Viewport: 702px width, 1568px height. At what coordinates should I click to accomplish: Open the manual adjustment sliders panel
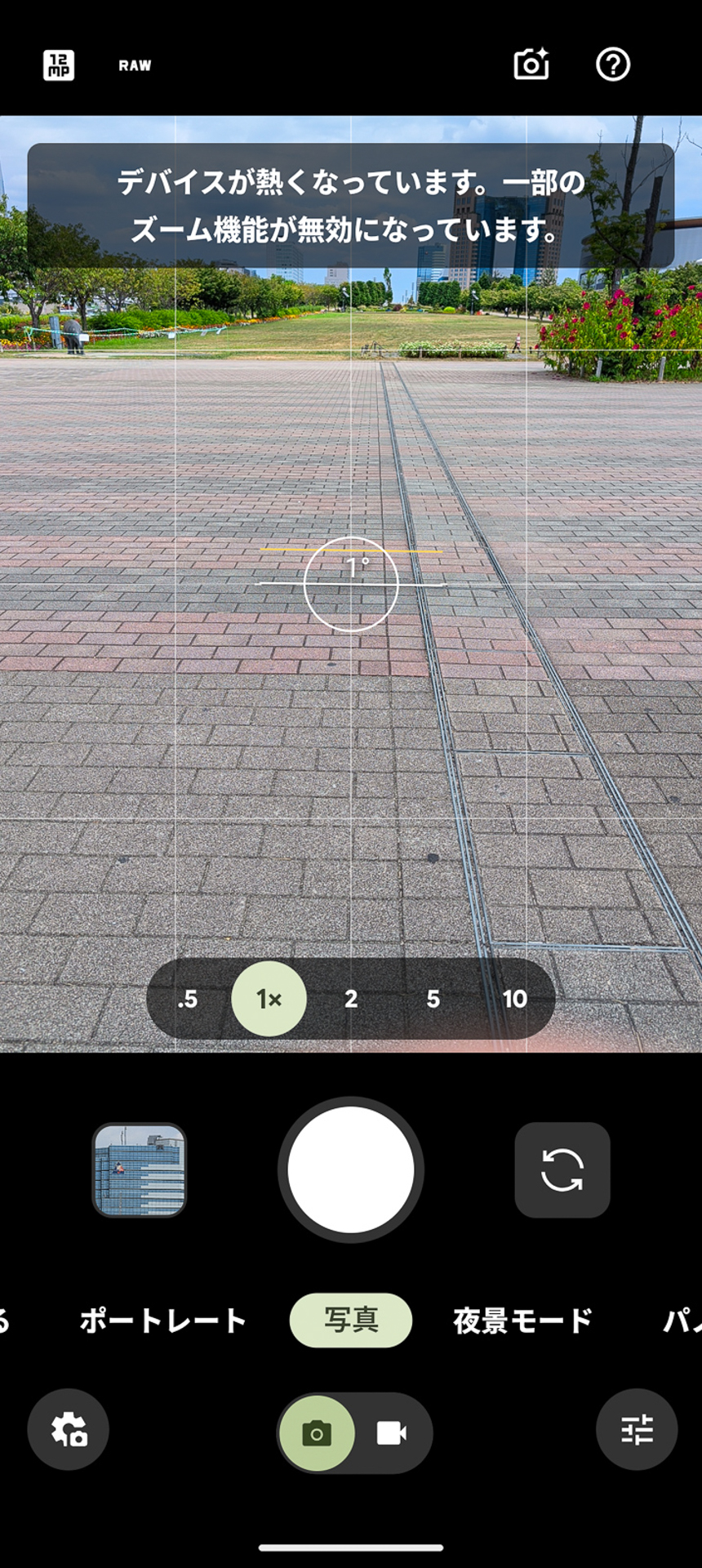tap(637, 1430)
